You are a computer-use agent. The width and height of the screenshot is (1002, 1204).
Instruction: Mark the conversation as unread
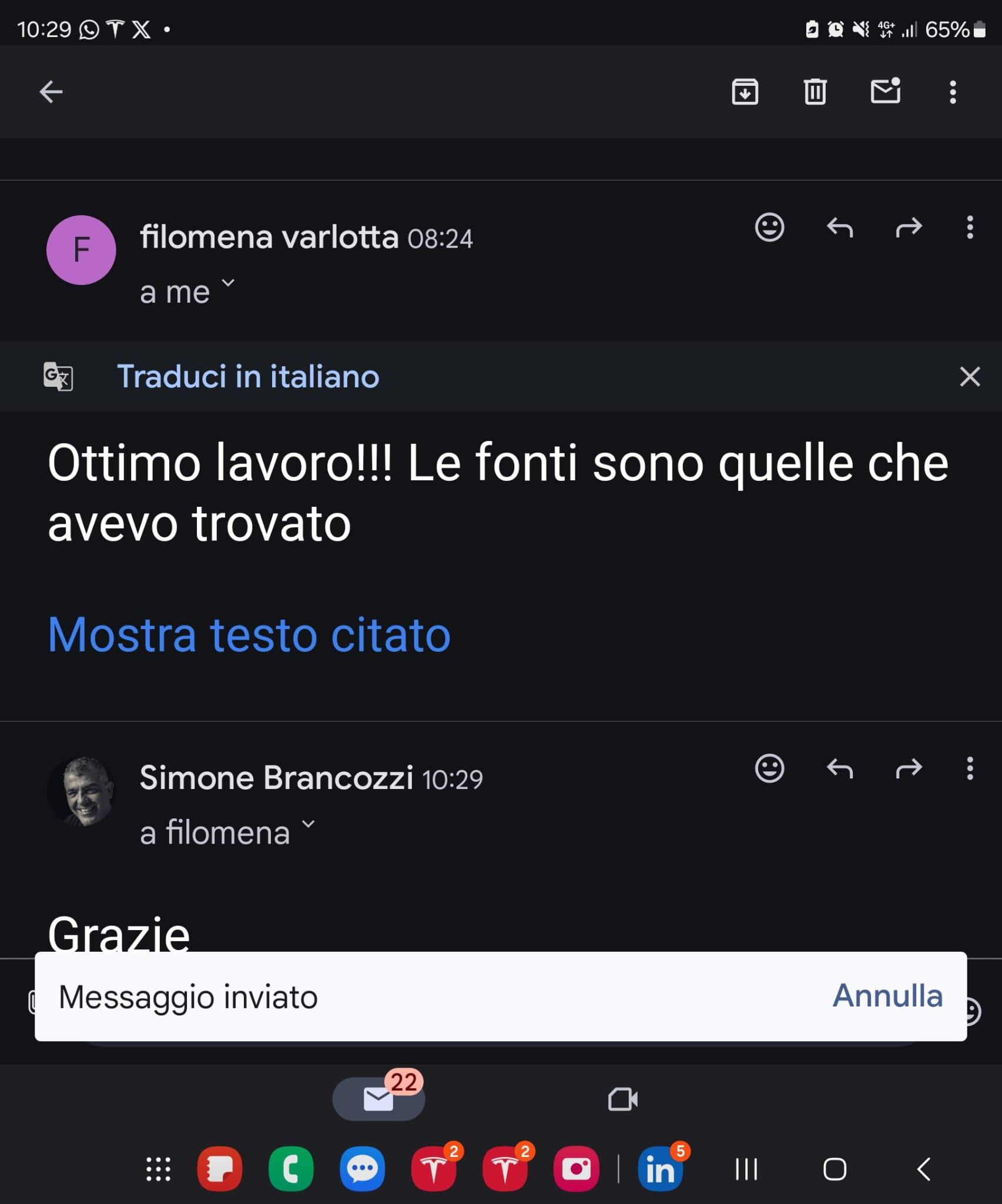885,91
